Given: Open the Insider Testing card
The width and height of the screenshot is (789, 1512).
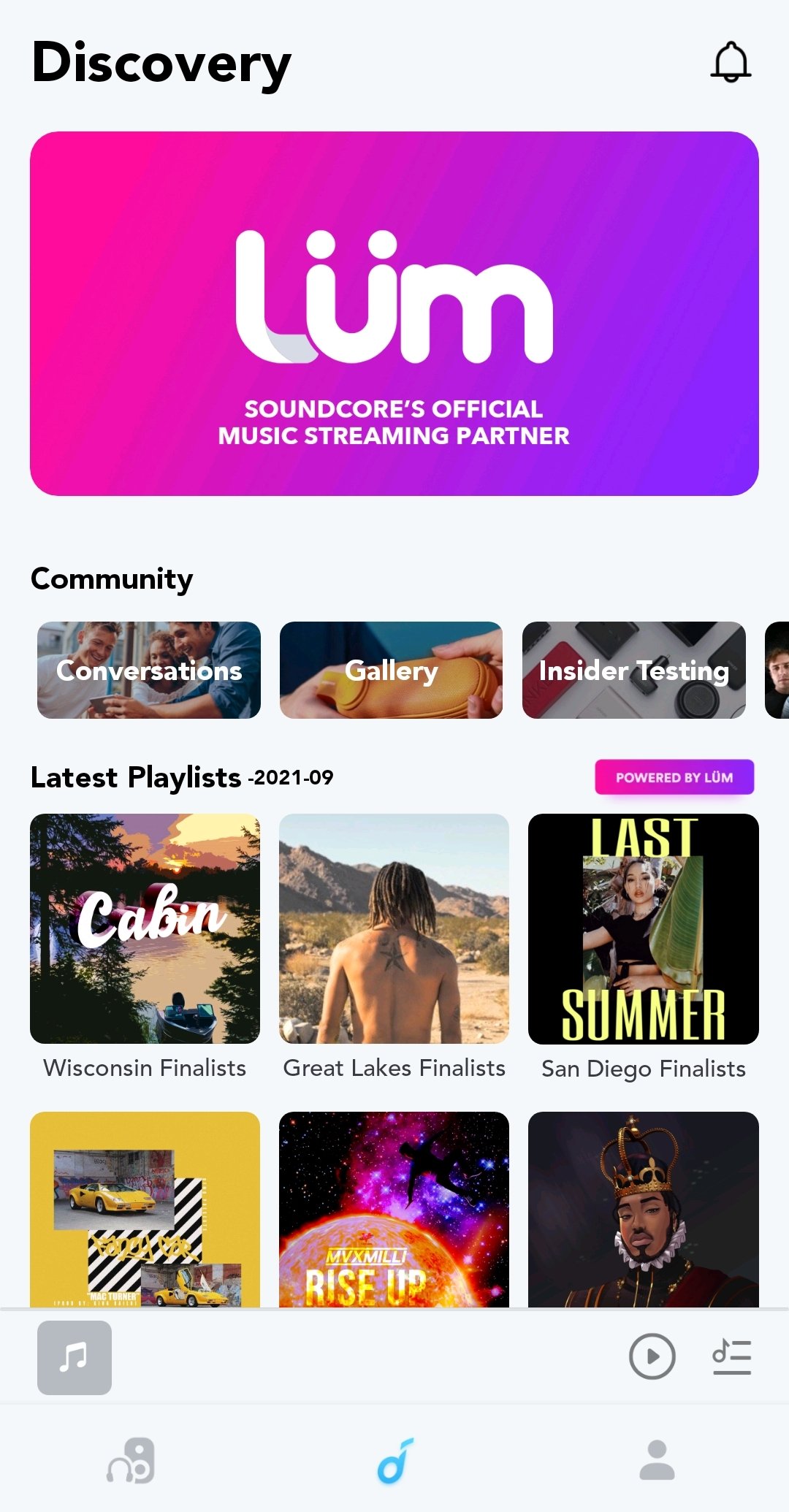Looking at the screenshot, I should (634, 670).
